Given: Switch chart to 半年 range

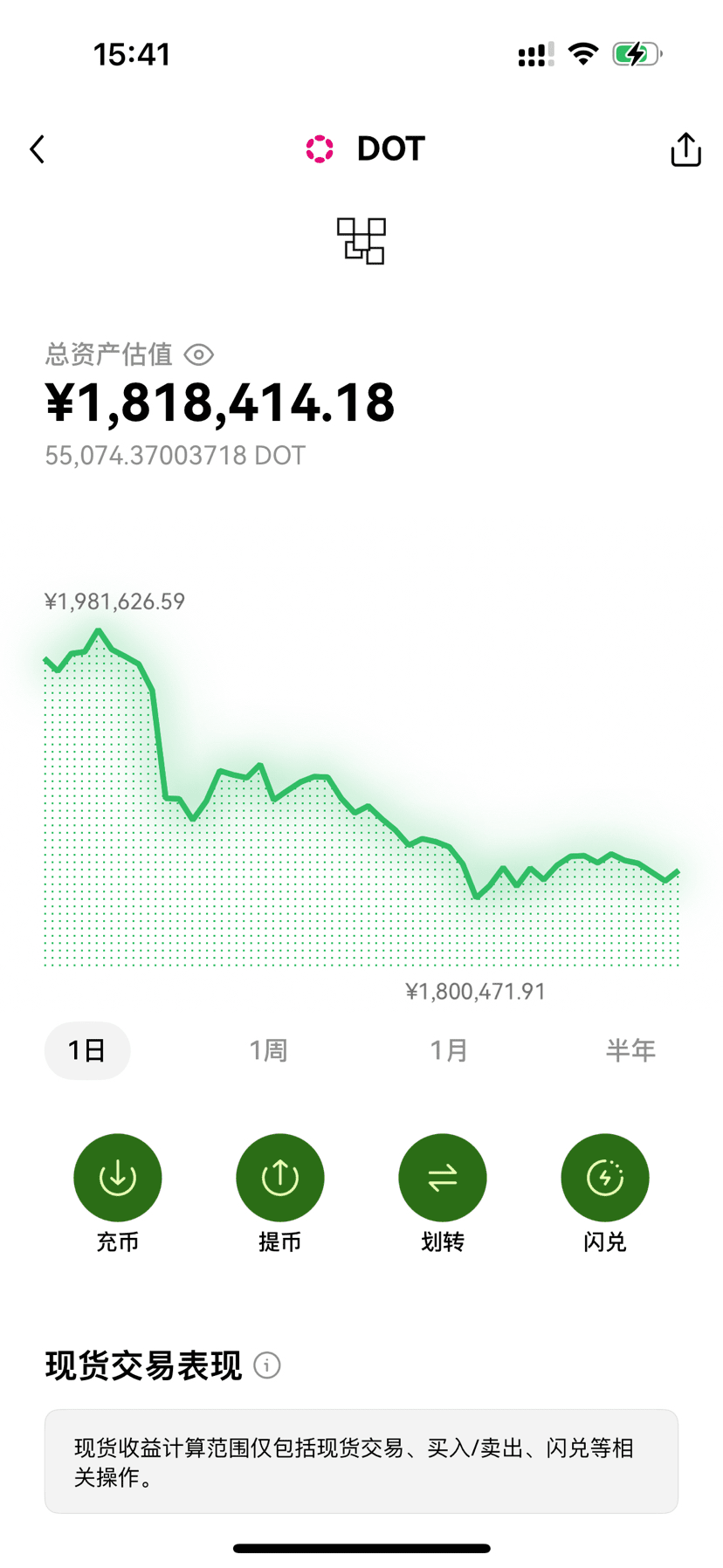Looking at the screenshot, I should click(x=630, y=1050).
